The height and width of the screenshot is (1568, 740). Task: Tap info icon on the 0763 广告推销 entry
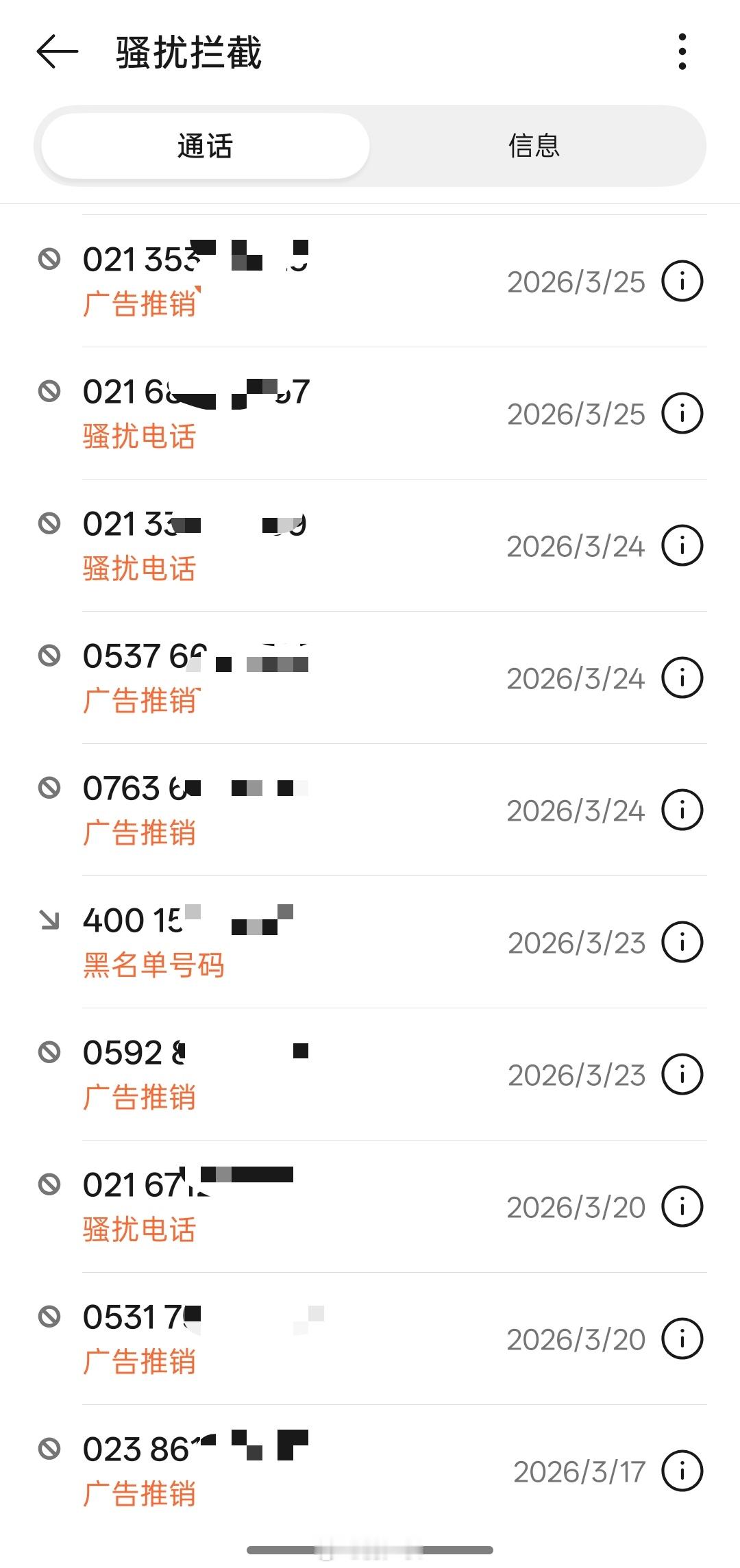682,810
